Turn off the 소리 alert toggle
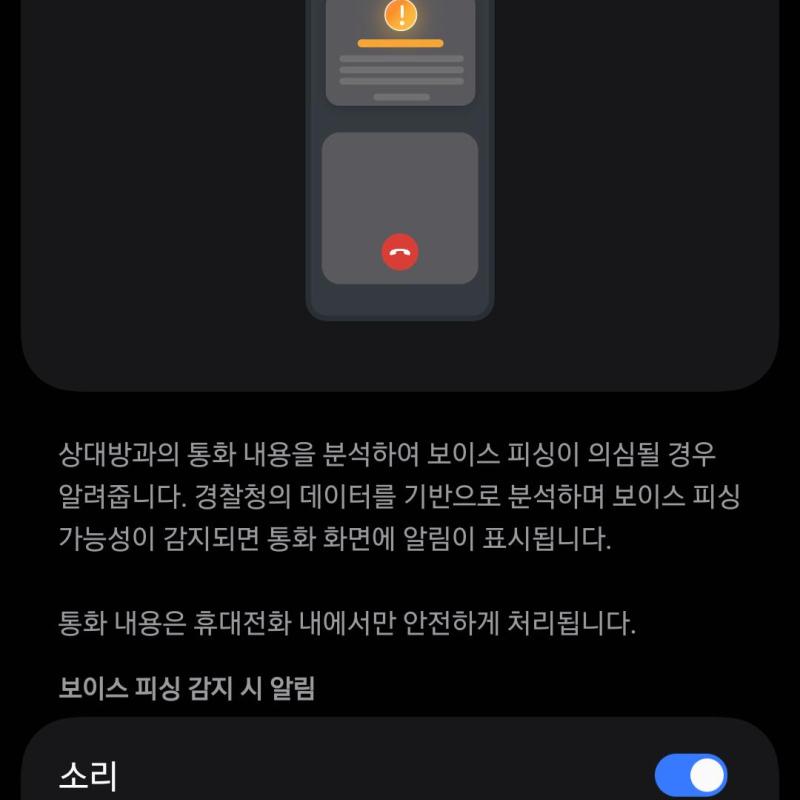Viewport: 800px width, 800px height. [x=691, y=775]
